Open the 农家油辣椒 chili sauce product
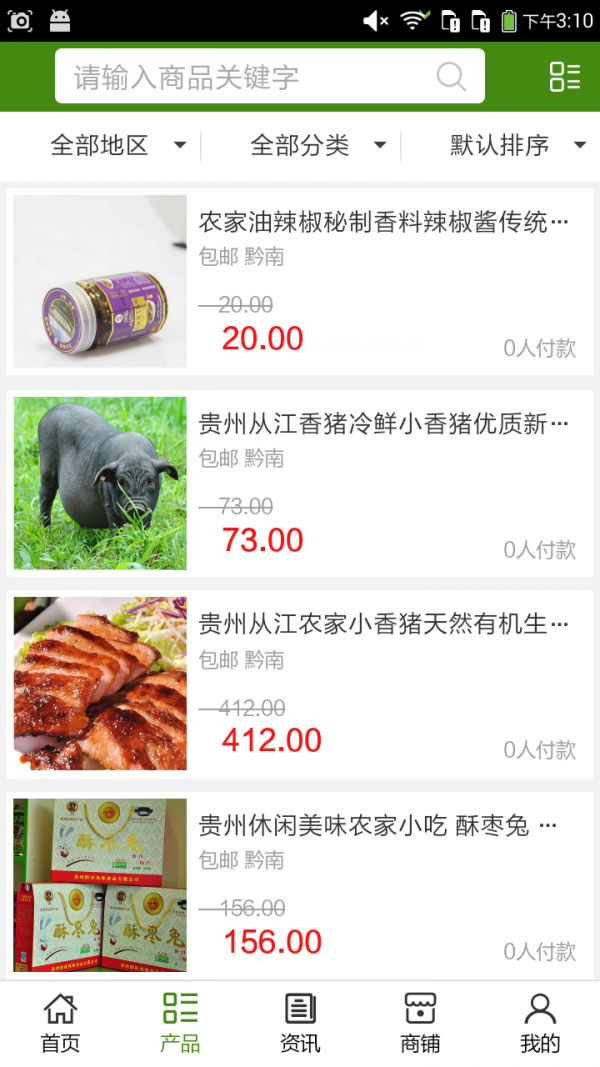This screenshot has height=1067, width=600. [x=300, y=282]
